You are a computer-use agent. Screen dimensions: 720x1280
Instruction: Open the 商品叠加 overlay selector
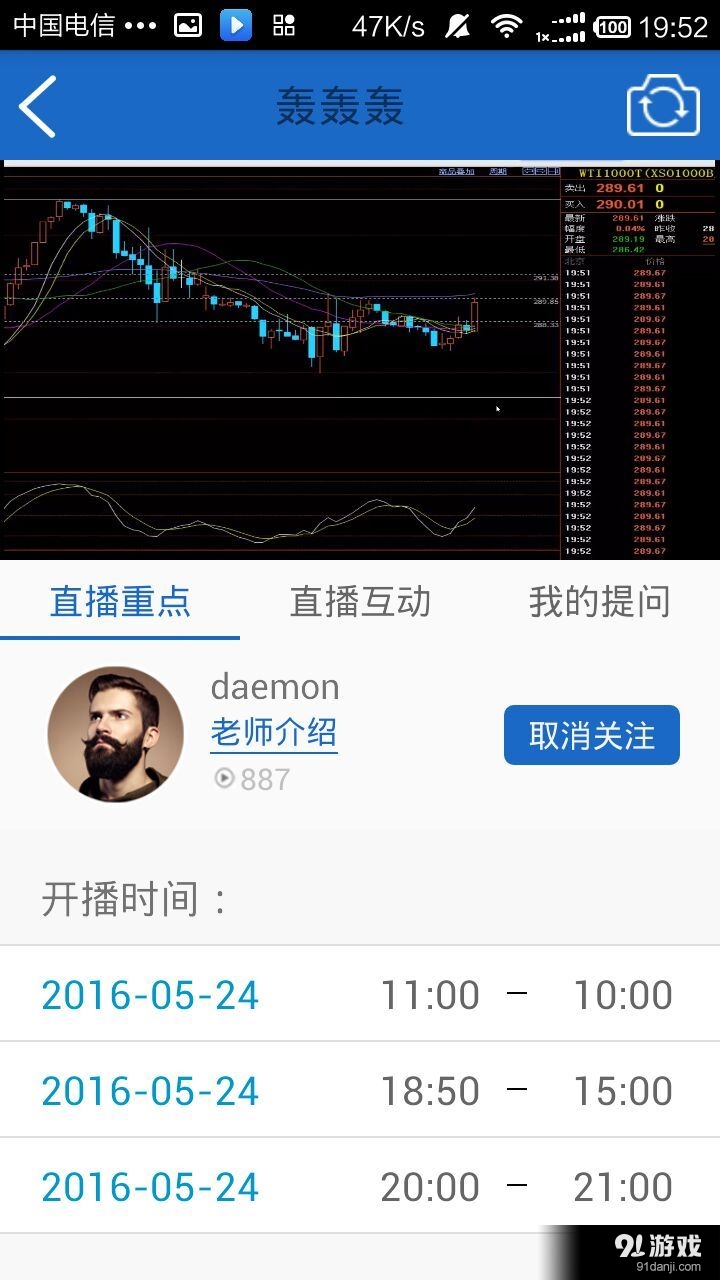pos(455,171)
